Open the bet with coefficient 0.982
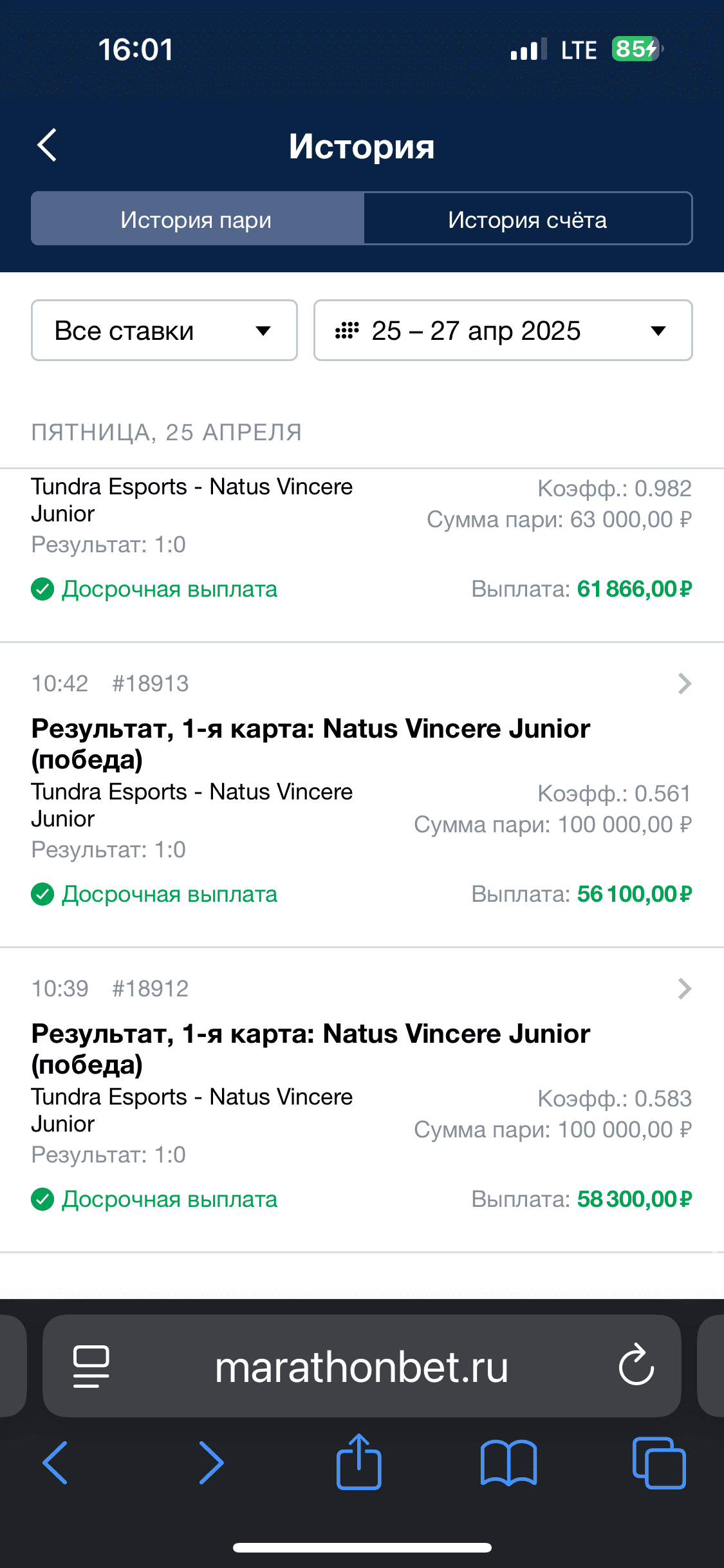Image resolution: width=724 pixels, height=1568 pixels. [362, 554]
